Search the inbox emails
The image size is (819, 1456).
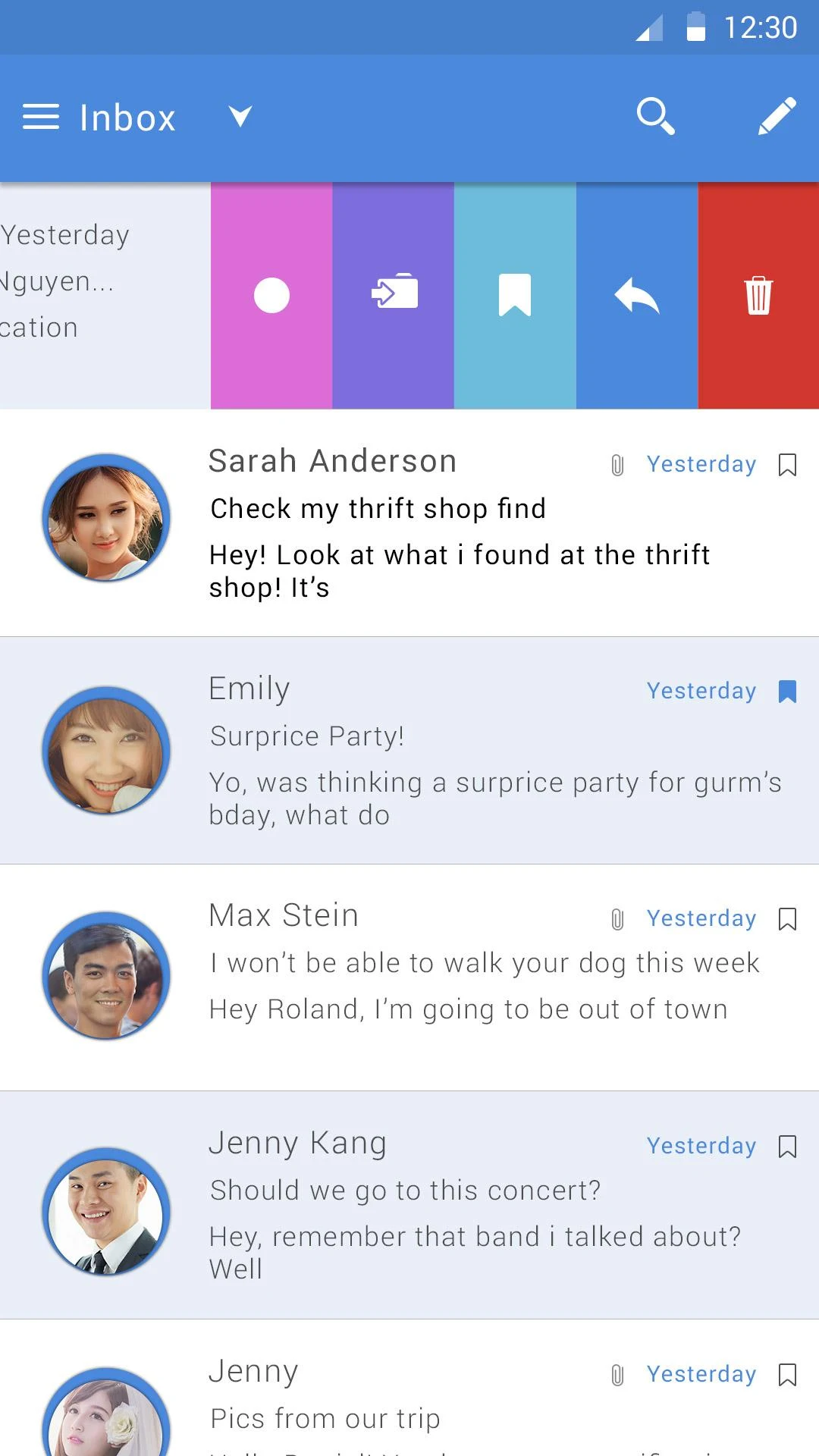coord(655,117)
